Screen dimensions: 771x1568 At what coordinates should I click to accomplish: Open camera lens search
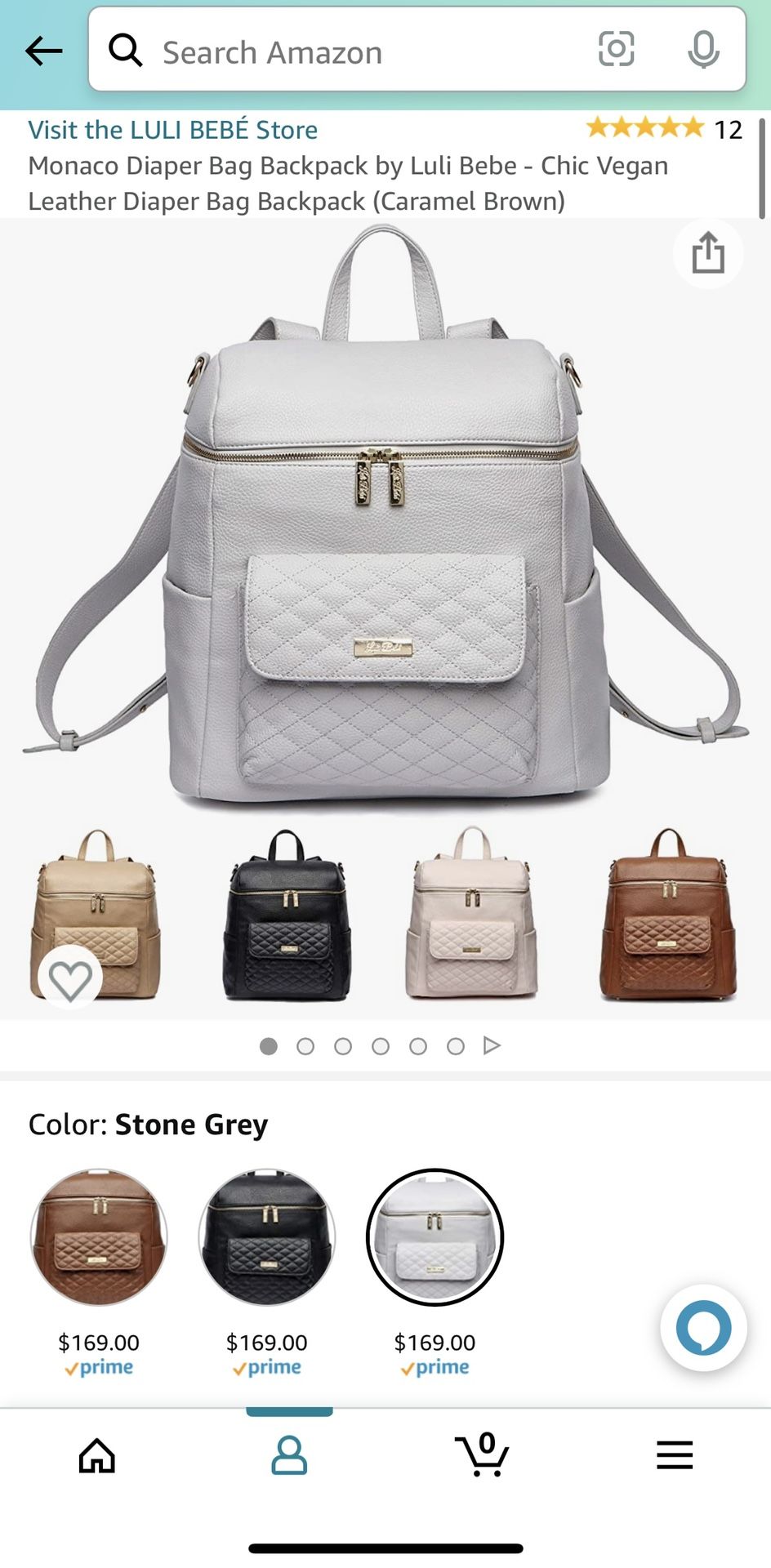tap(616, 50)
